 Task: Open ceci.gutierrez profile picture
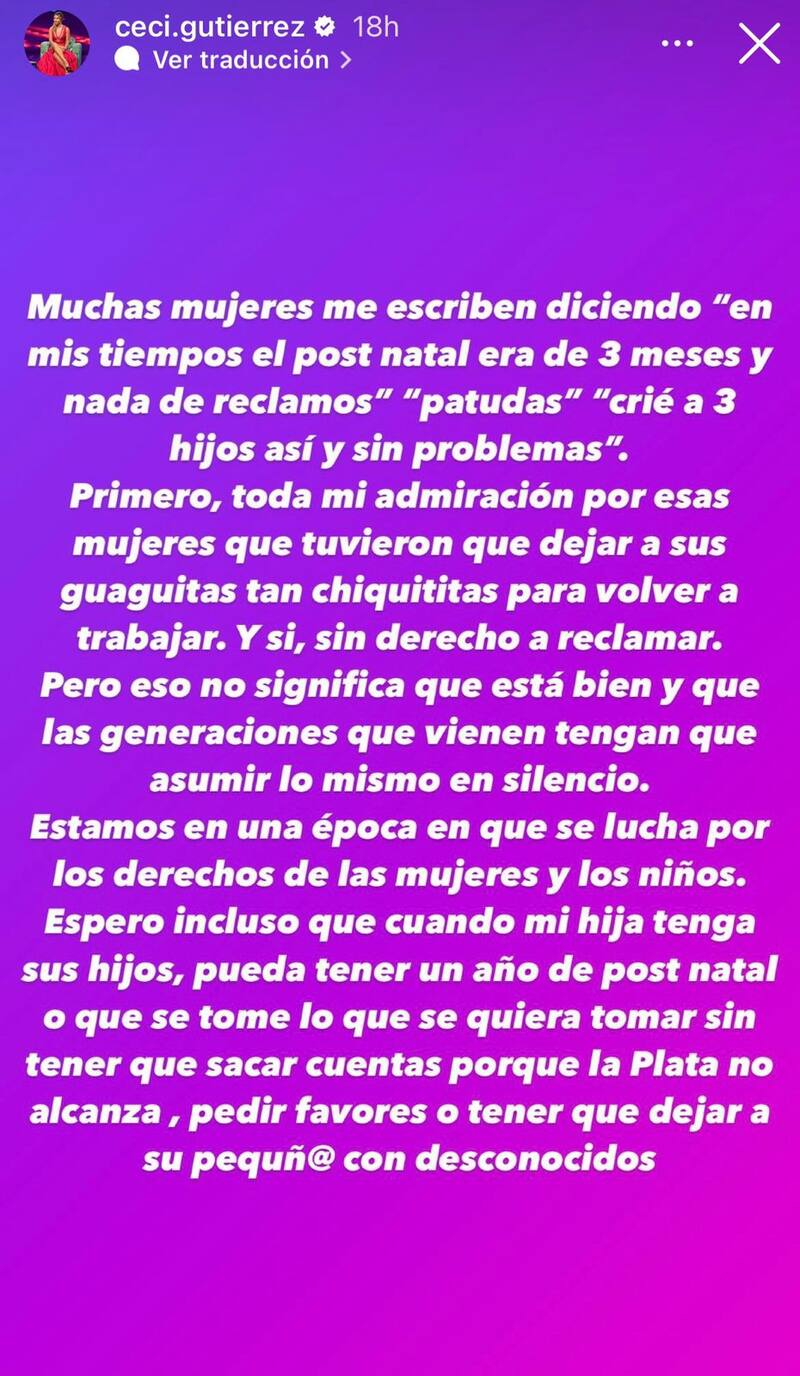coord(58,43)
